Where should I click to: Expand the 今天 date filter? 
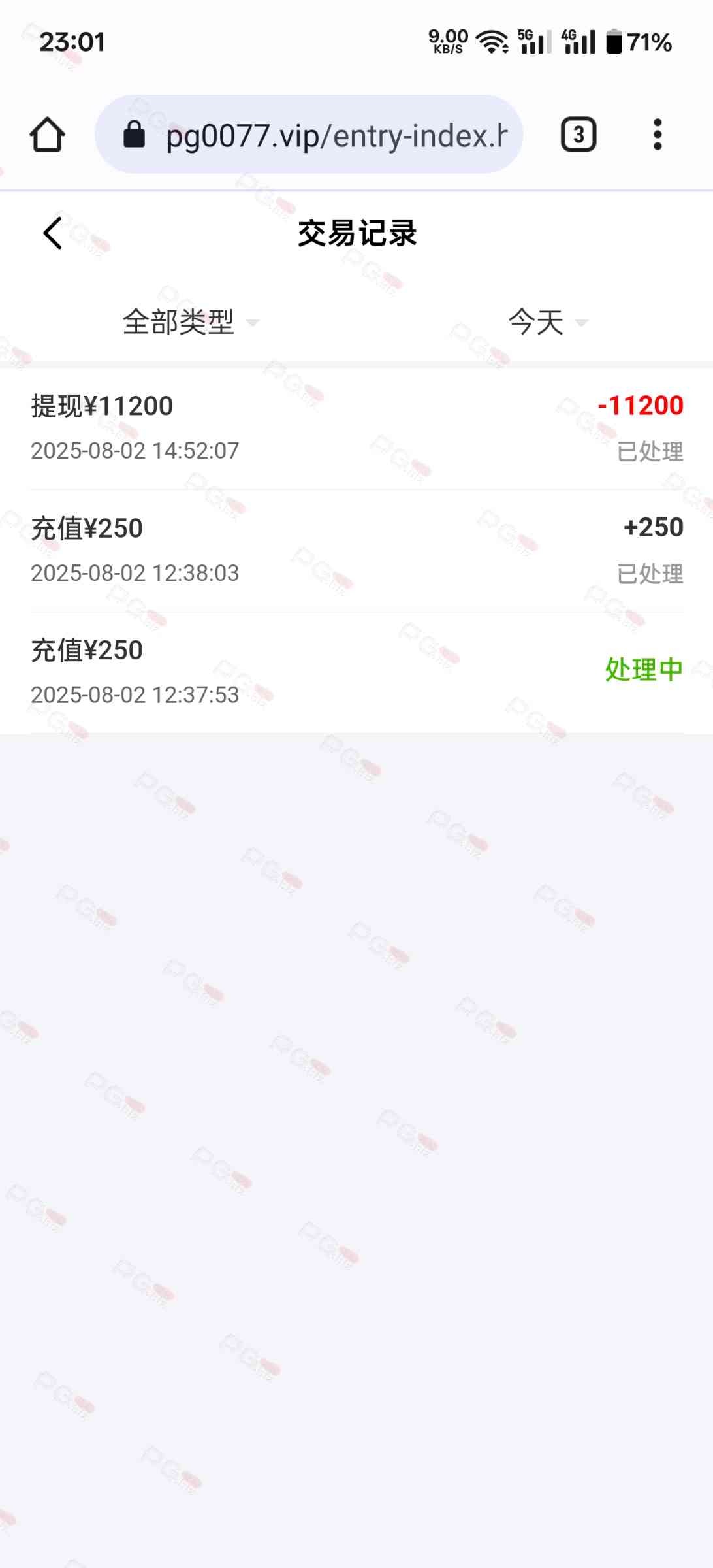[x=547, y=322]
